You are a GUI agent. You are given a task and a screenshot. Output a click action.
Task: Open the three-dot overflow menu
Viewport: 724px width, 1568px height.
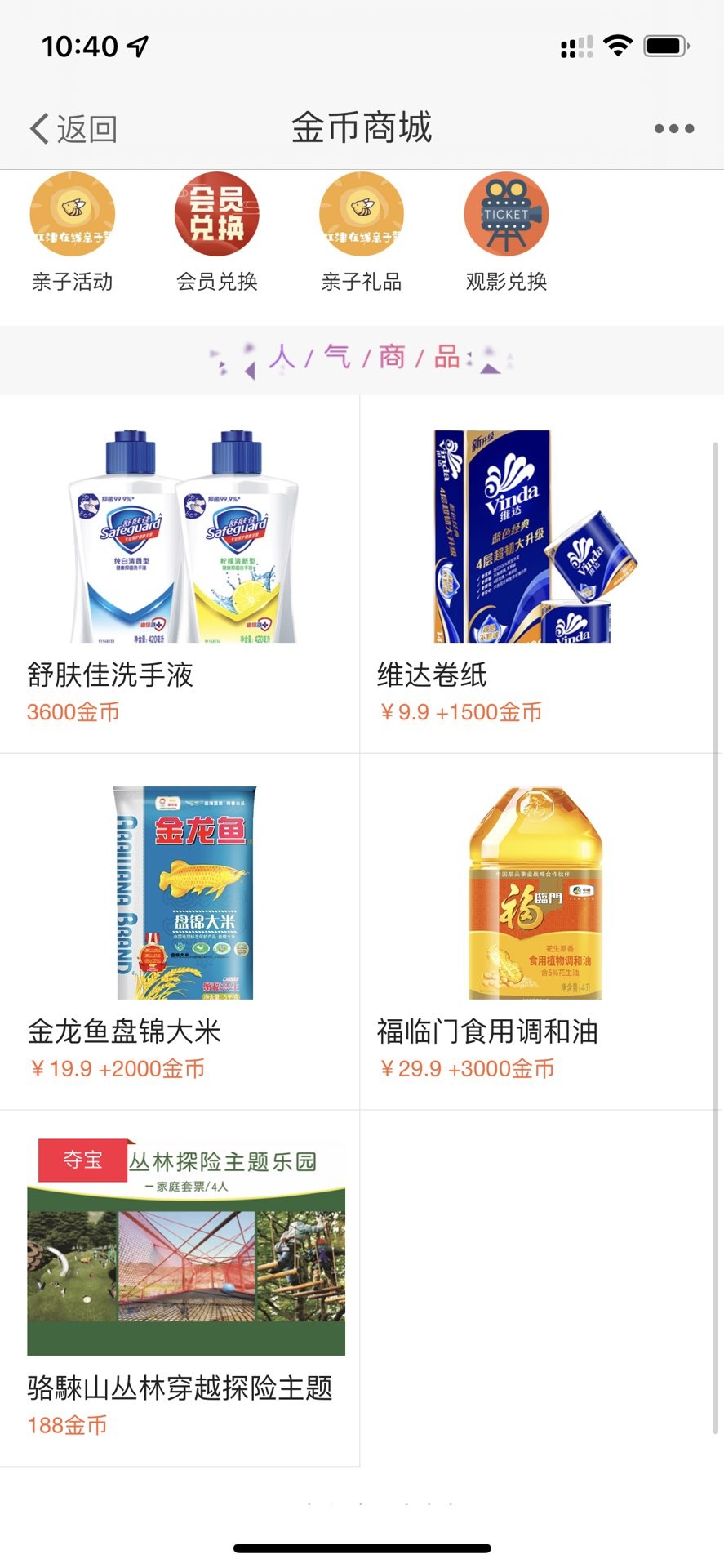673,128
